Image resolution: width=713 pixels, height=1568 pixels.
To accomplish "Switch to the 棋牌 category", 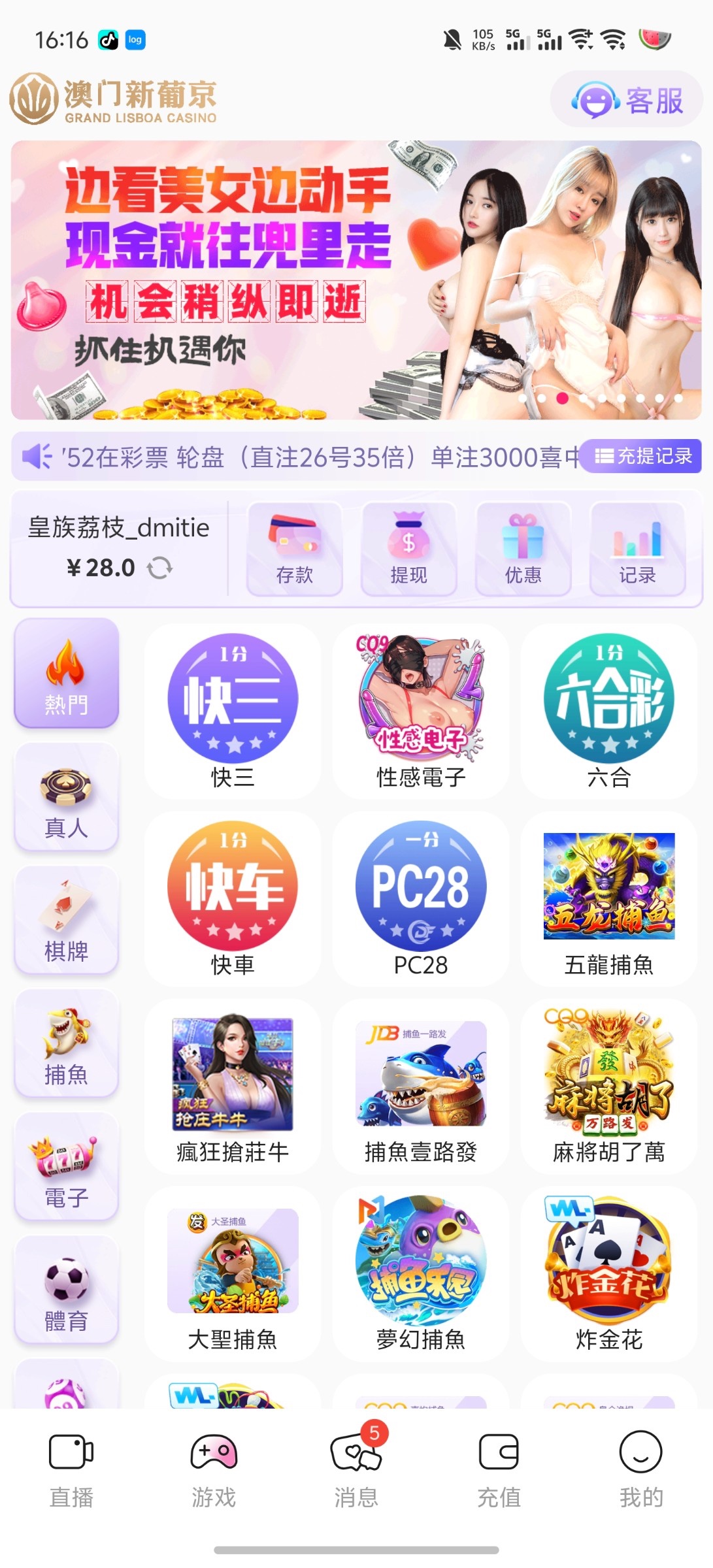I will point(66,920).
